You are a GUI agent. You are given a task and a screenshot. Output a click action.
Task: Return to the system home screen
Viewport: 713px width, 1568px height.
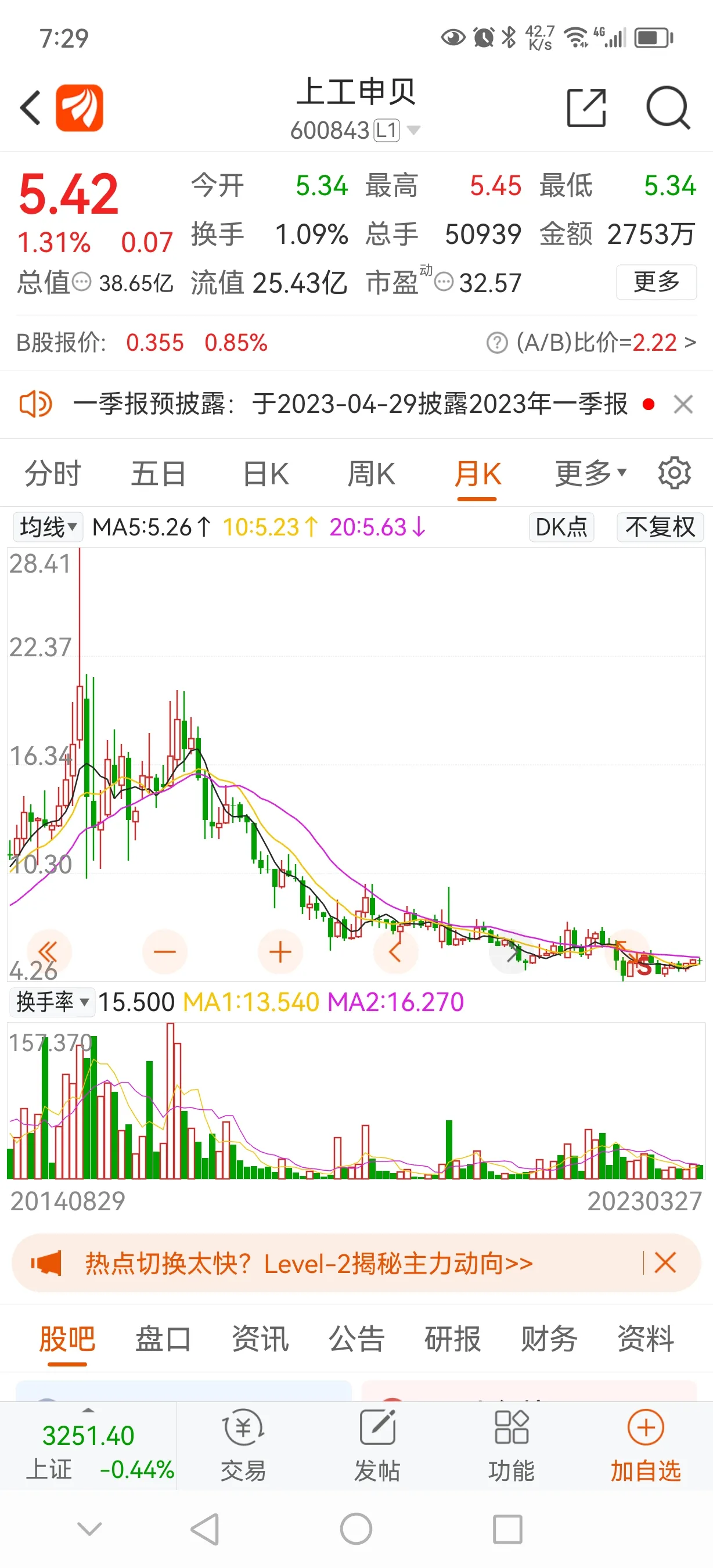point(356,1529)
